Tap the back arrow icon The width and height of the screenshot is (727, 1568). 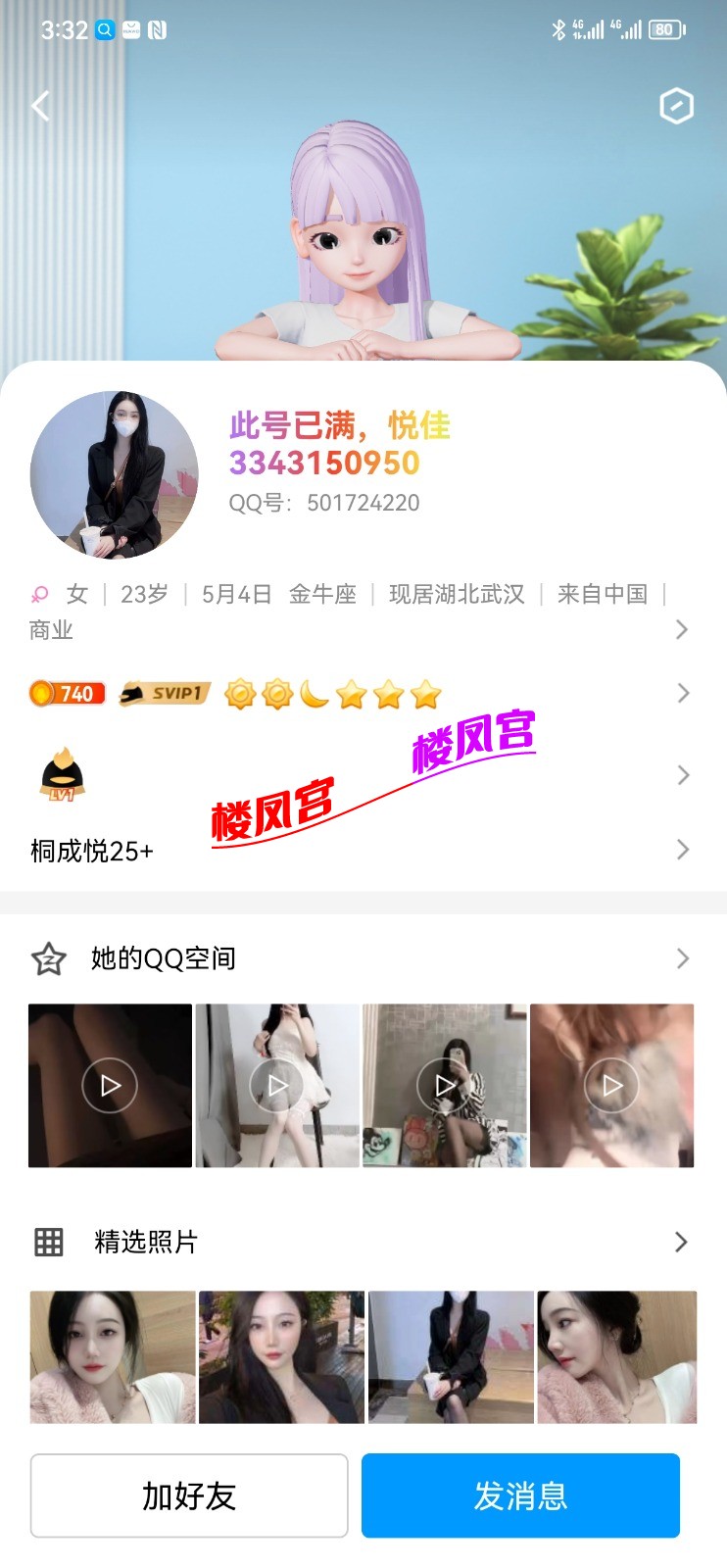[x=39, y=106]
